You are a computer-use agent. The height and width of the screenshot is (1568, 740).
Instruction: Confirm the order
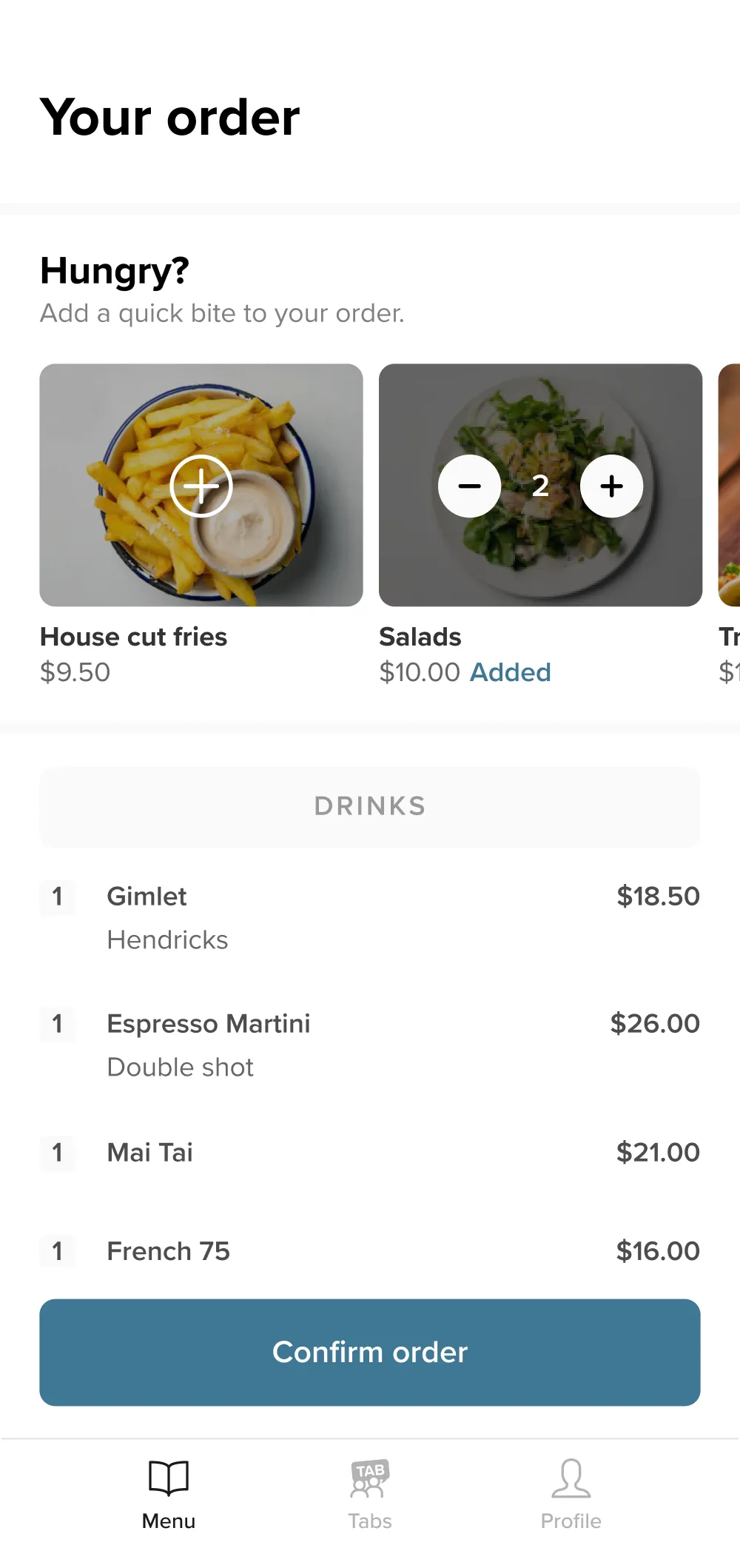pyautogui.click(x=370, y=1352)
